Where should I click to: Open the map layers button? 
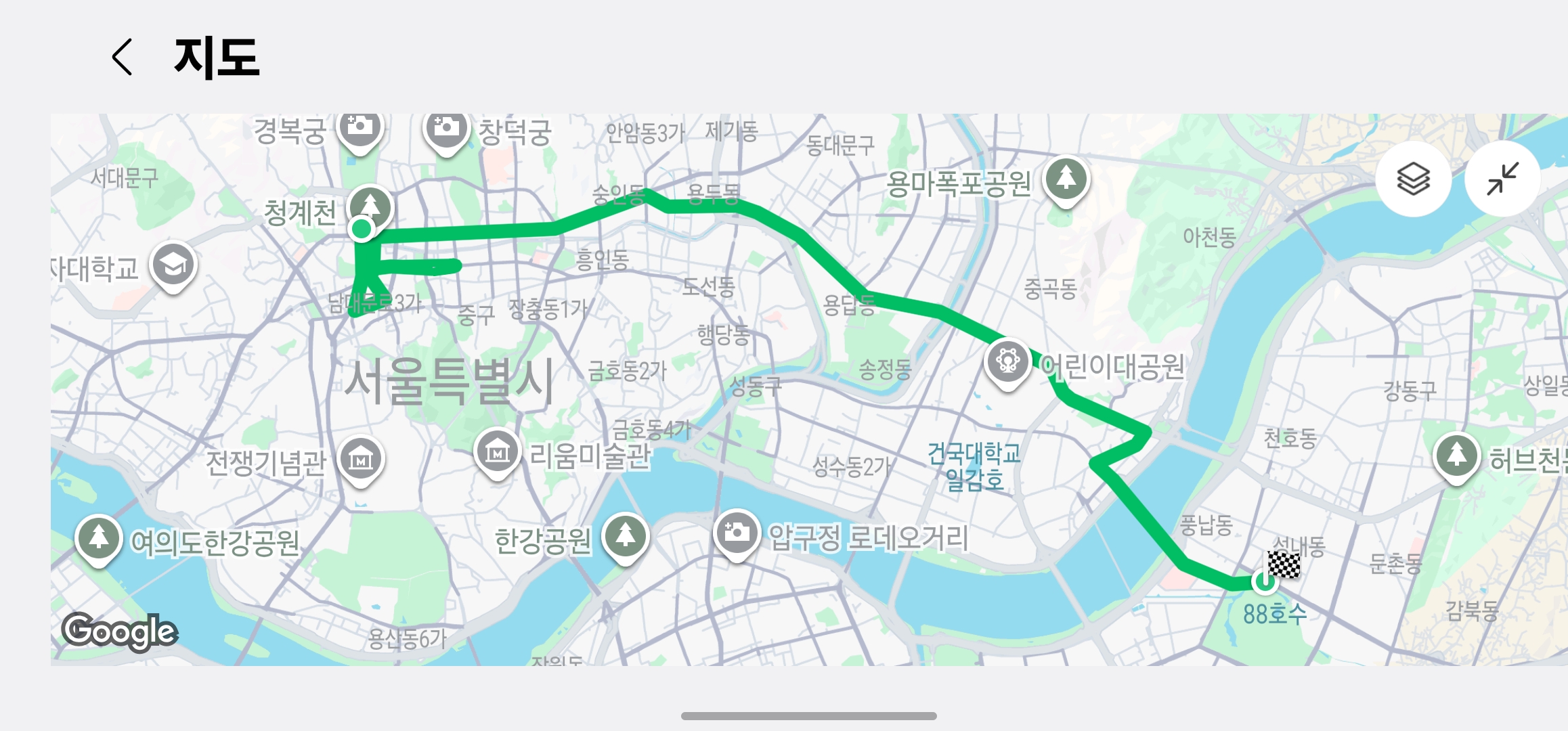pos(1413,179)
